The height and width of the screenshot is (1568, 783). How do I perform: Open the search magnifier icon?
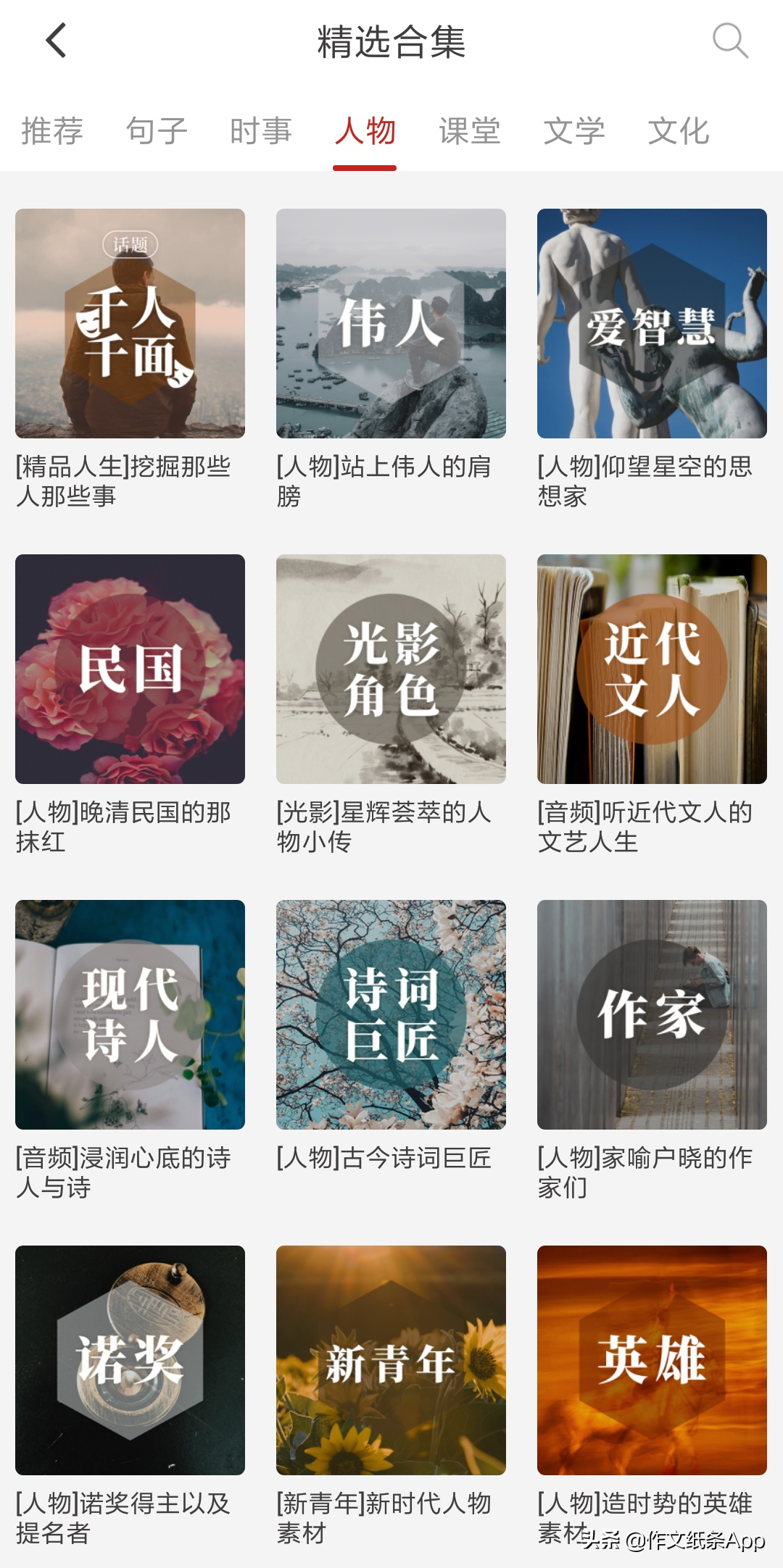click(x=731, y=42)
